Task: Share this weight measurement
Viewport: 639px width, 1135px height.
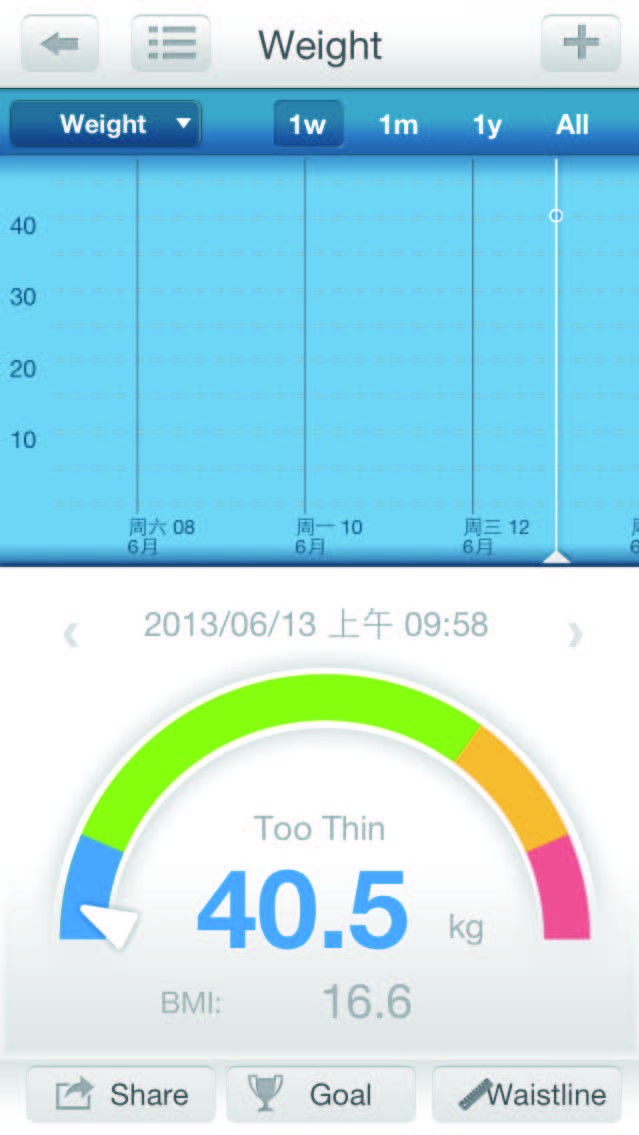Action: point(121,1095)
